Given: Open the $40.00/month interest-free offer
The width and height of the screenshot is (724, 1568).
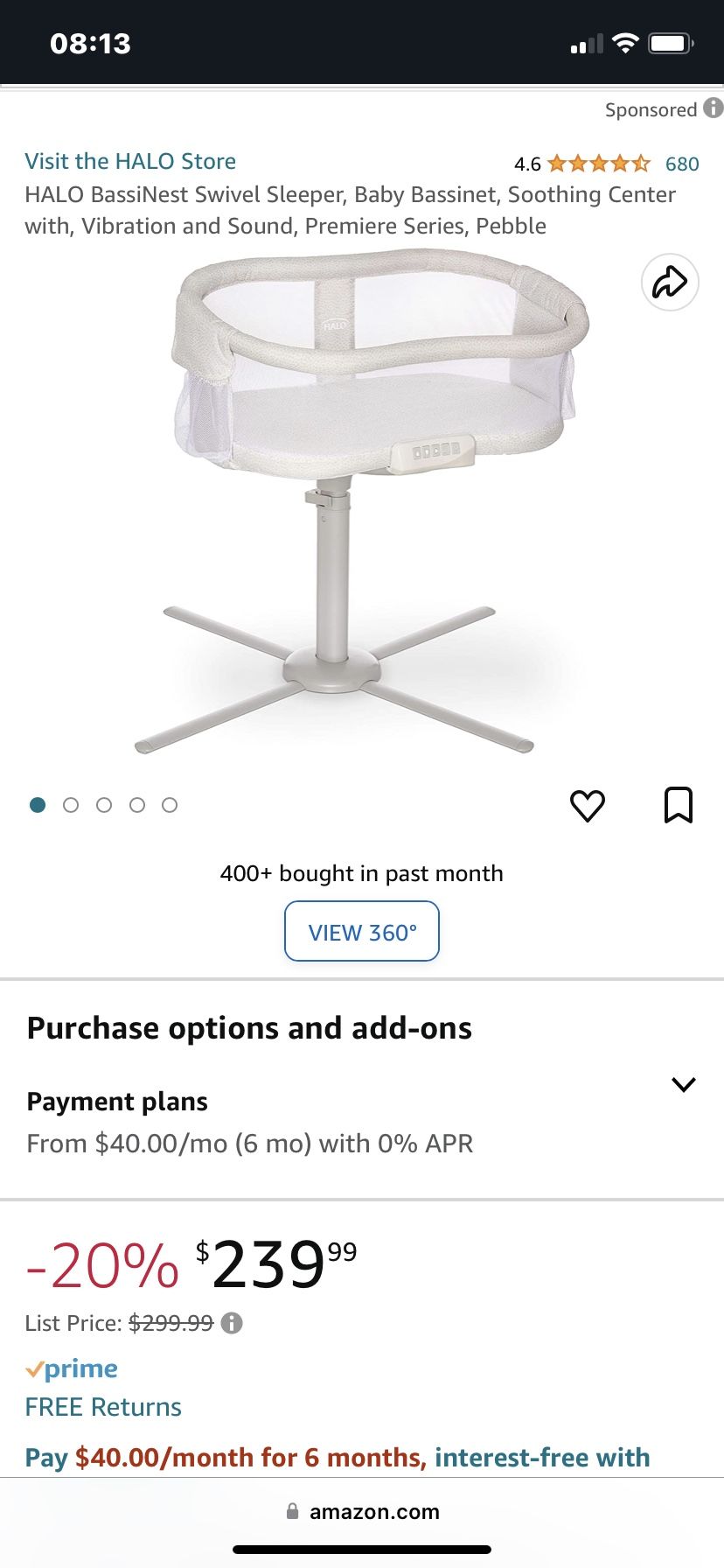Looking at the screenshot, I should pyautogui.click(x=338, y=1458).
